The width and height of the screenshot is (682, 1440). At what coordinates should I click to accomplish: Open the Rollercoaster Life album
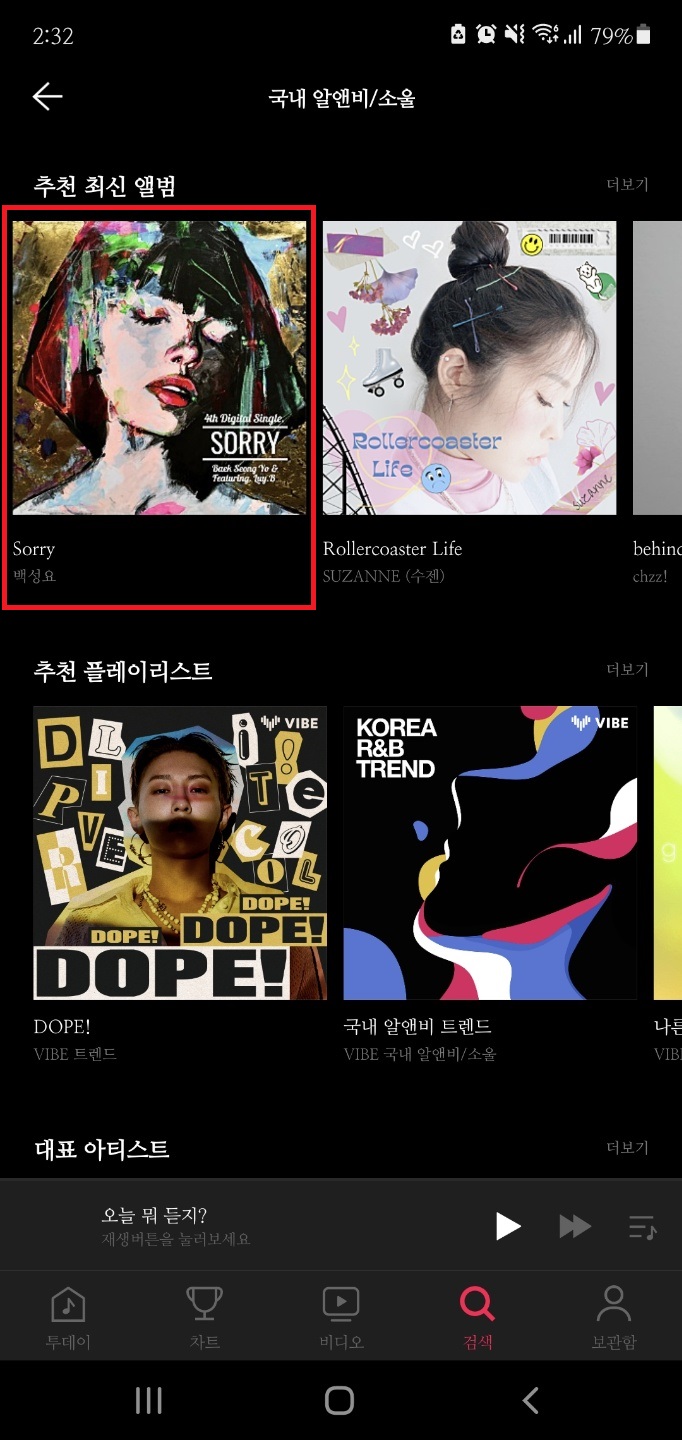469,368
